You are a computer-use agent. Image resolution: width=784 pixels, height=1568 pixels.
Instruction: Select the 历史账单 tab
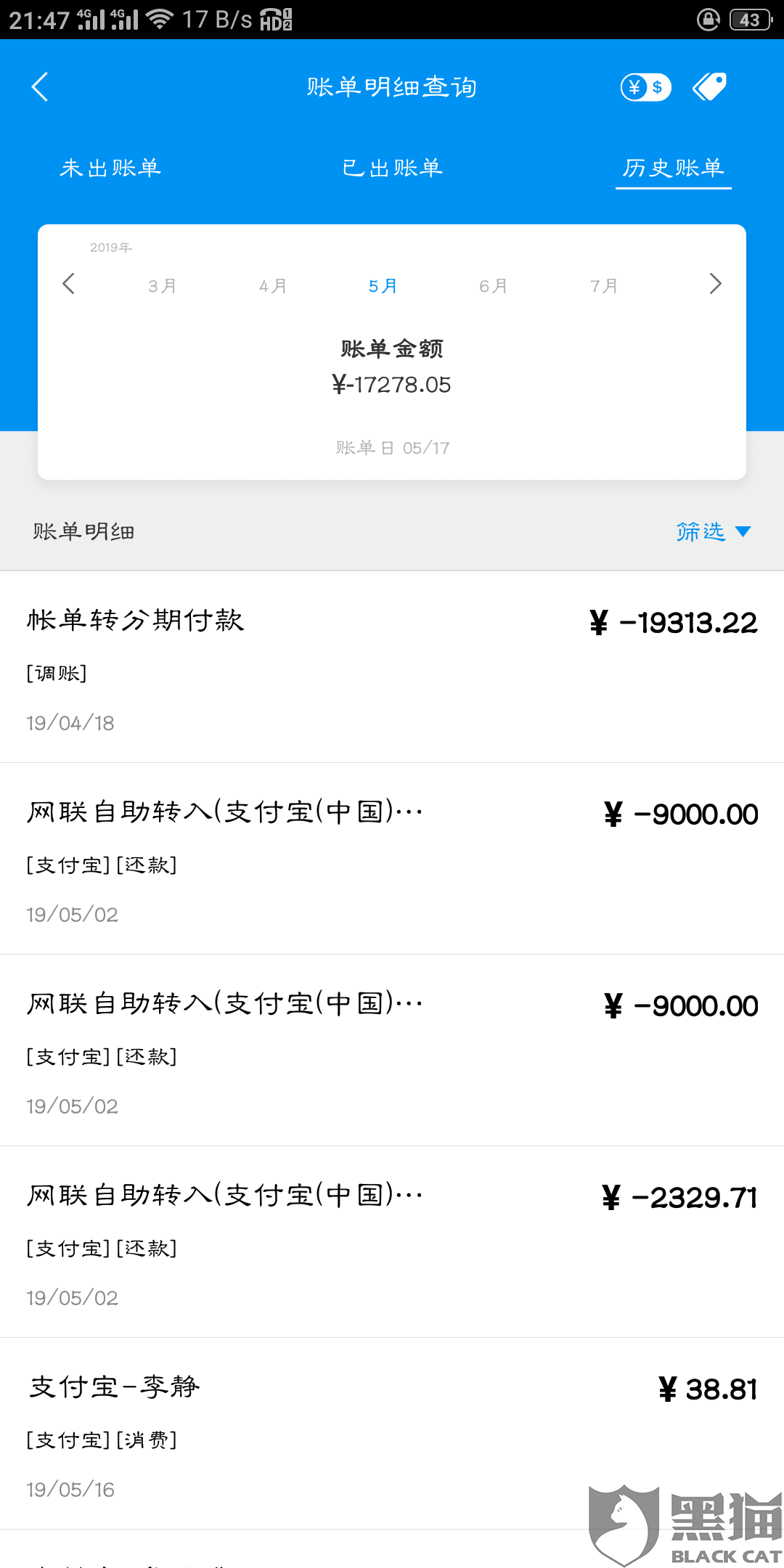point(673,168)
